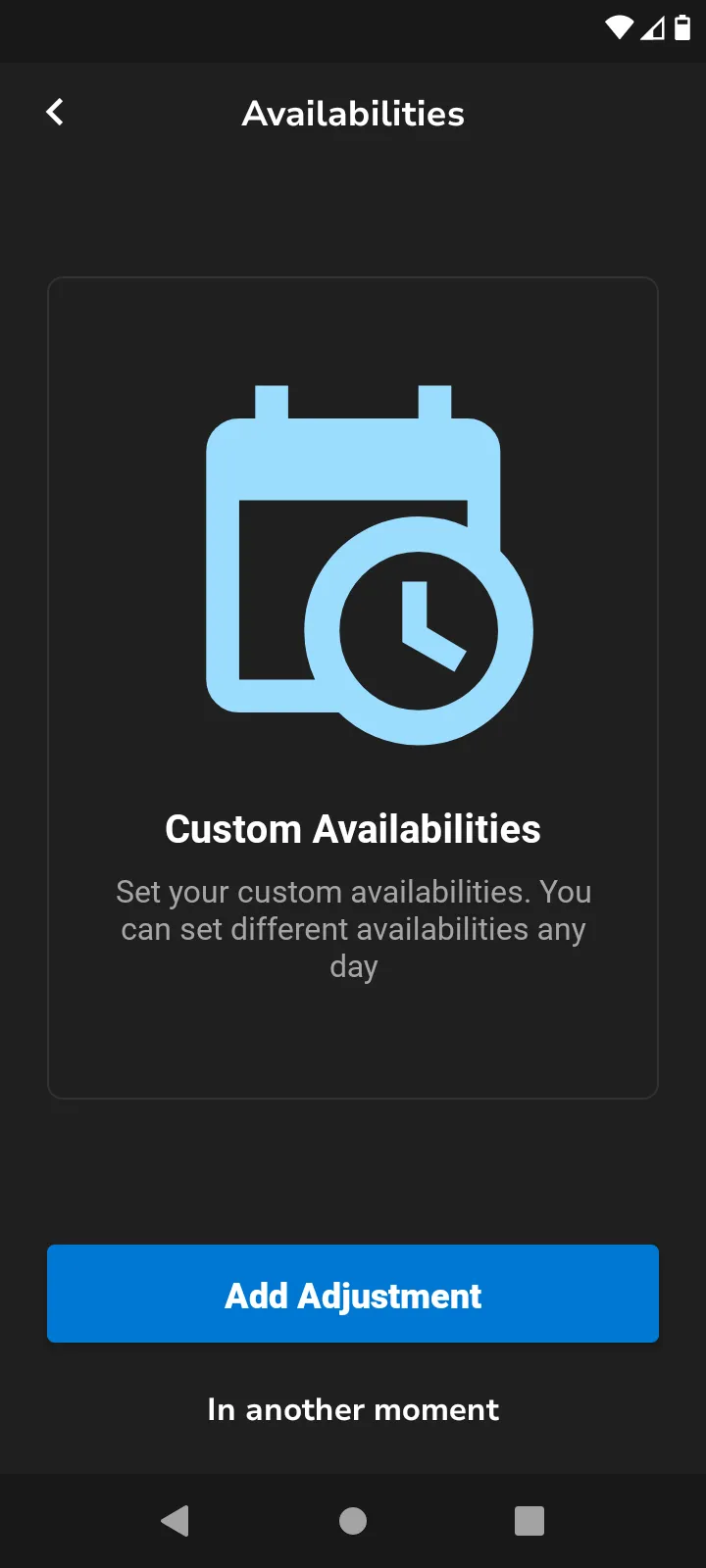706x1568 pixels.
Task: Go back from the Availabilities screen
Action: [55, 113]
